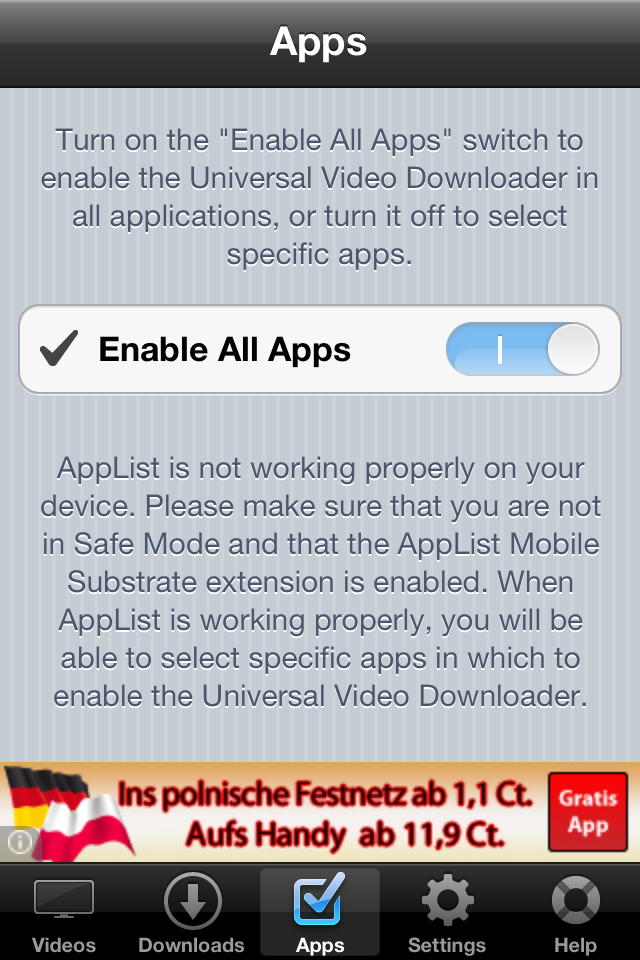The image size is (640, 960).
Task: Turn off the Enable All Apps switch
Action: coord(522,350)
